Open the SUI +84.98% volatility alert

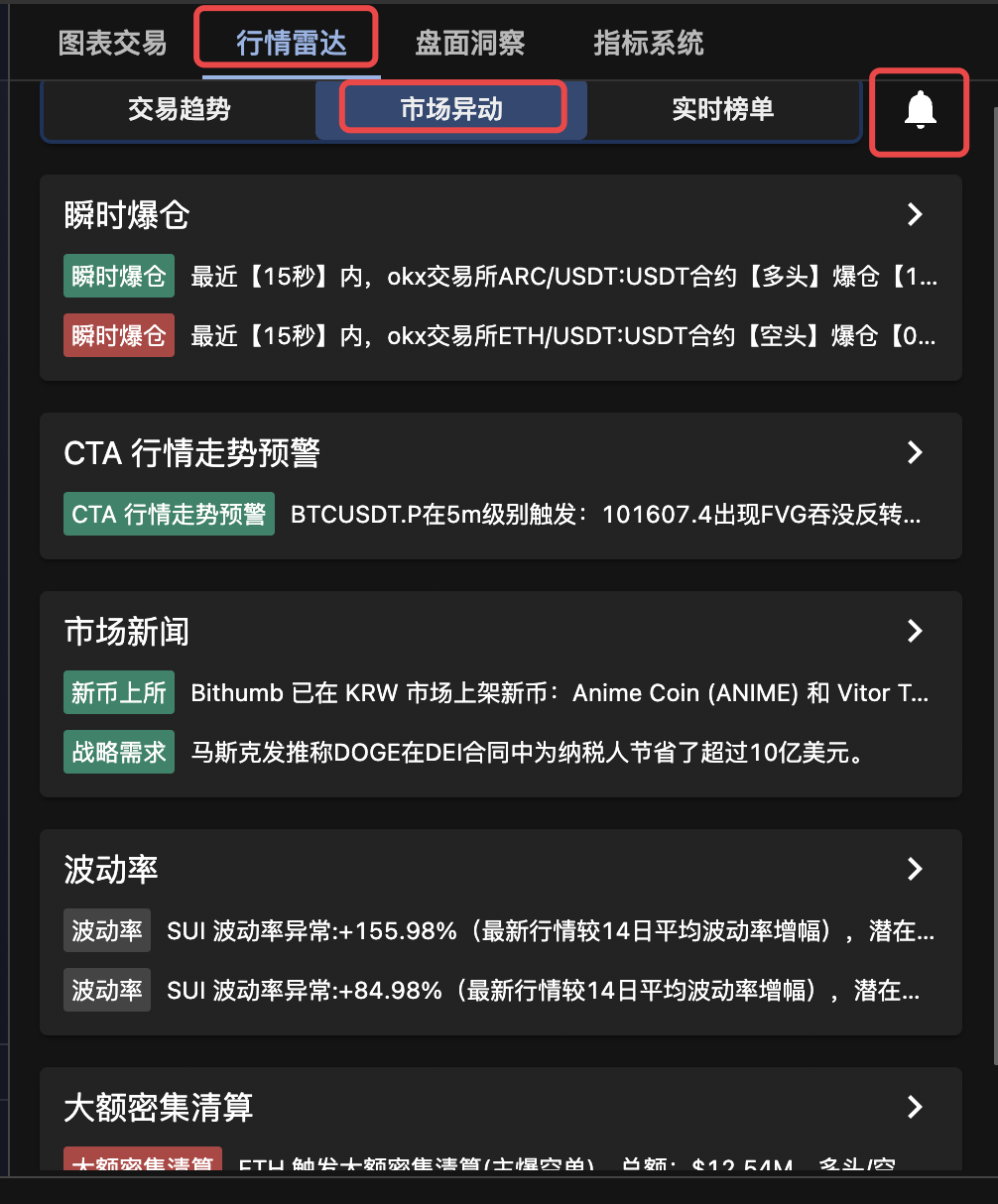click(543, 991)
